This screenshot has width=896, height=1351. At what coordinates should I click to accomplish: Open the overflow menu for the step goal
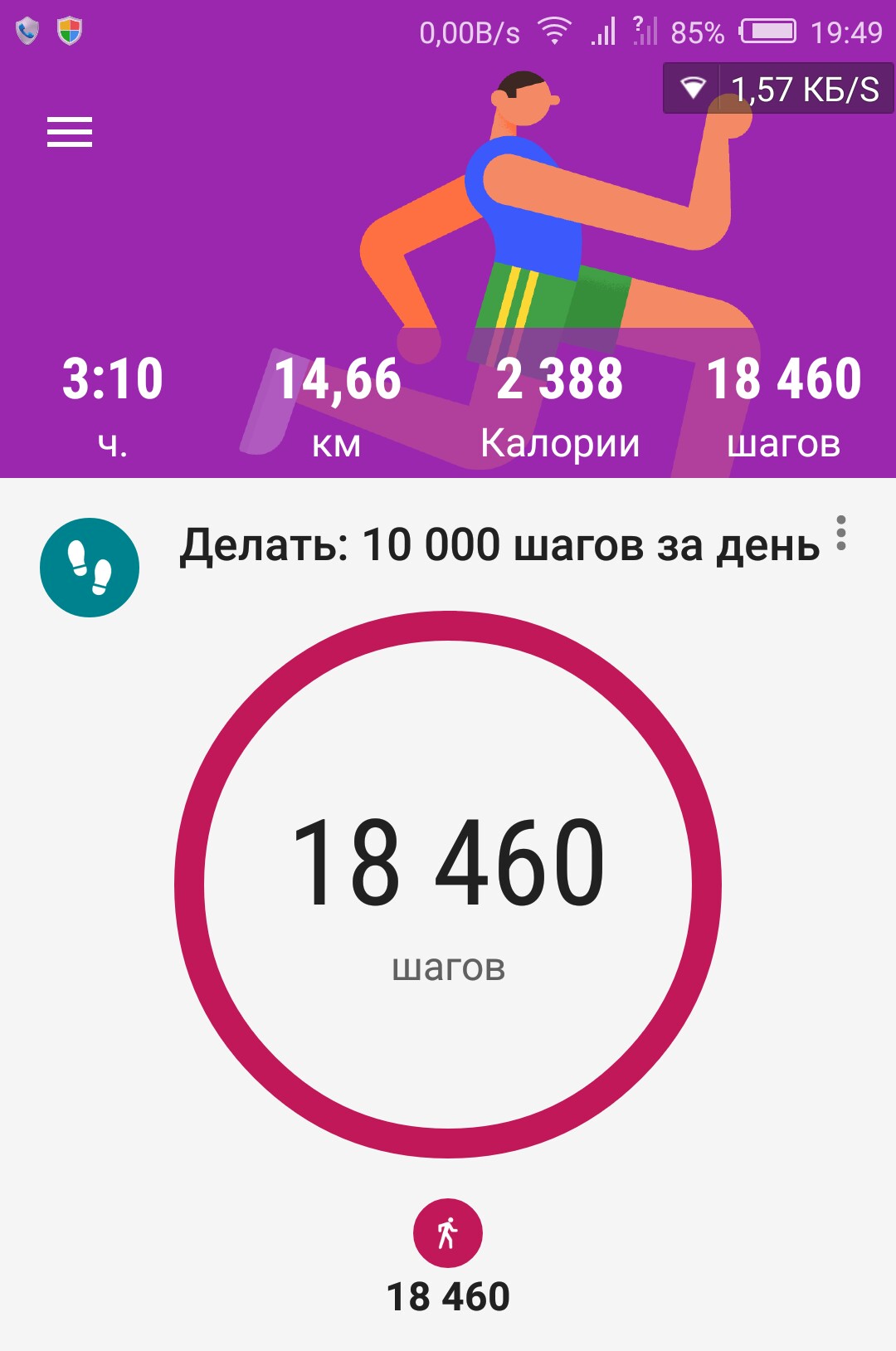click(x=840, y=534)
